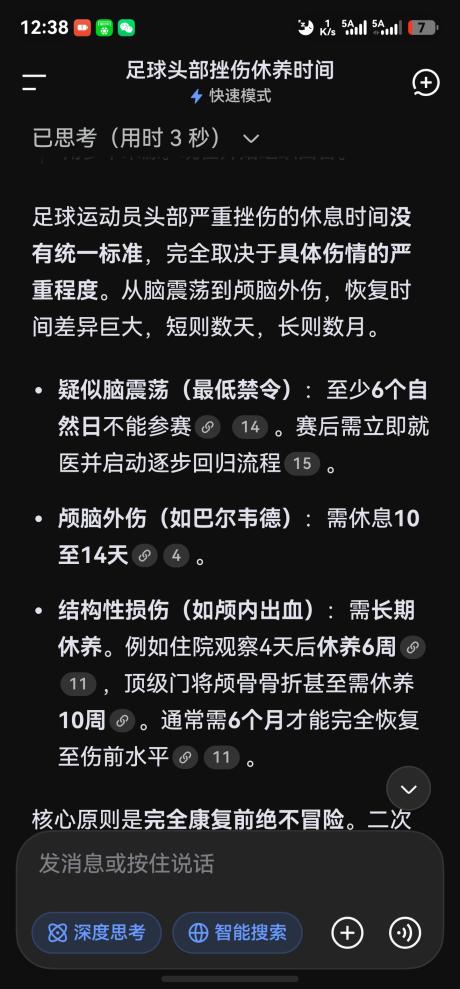Image resolution: width=460 pixels, height=989 pixels.
Task: Open the sidebar menu
Action: click(34, 83)
